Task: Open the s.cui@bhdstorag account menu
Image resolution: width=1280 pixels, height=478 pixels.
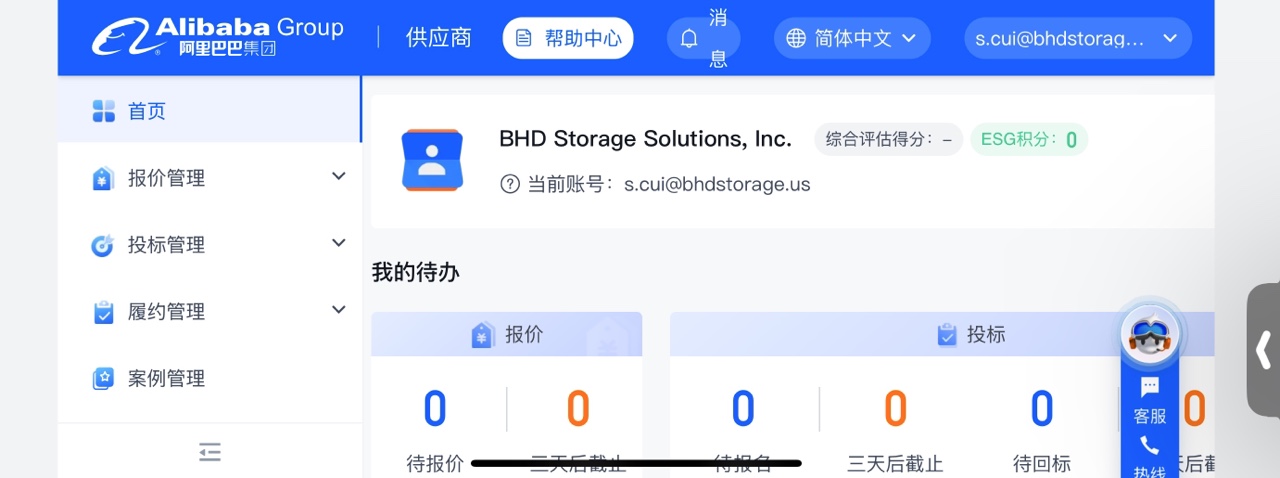Action: [1077, 39]
